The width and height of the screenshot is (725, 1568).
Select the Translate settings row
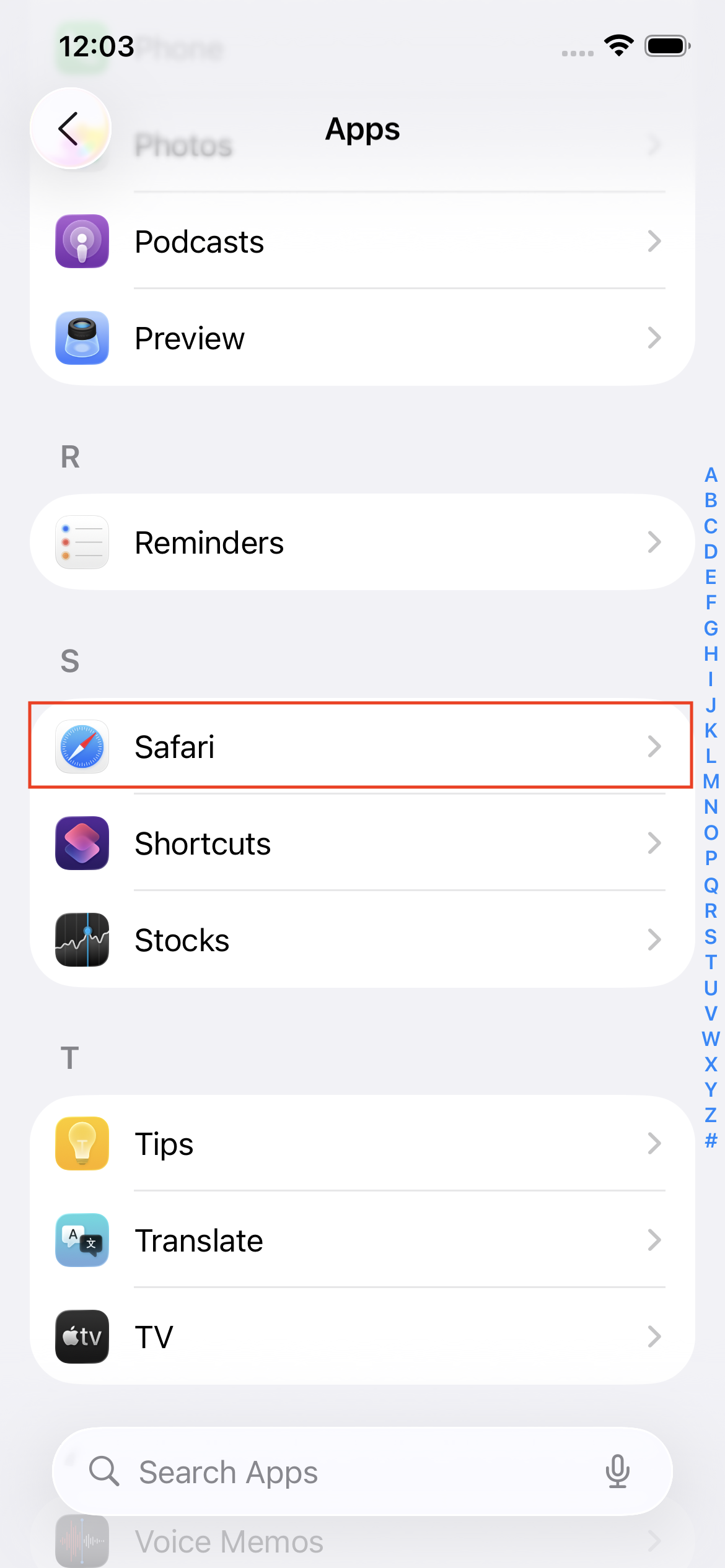pyautogui.click(x=362, y=1240)
